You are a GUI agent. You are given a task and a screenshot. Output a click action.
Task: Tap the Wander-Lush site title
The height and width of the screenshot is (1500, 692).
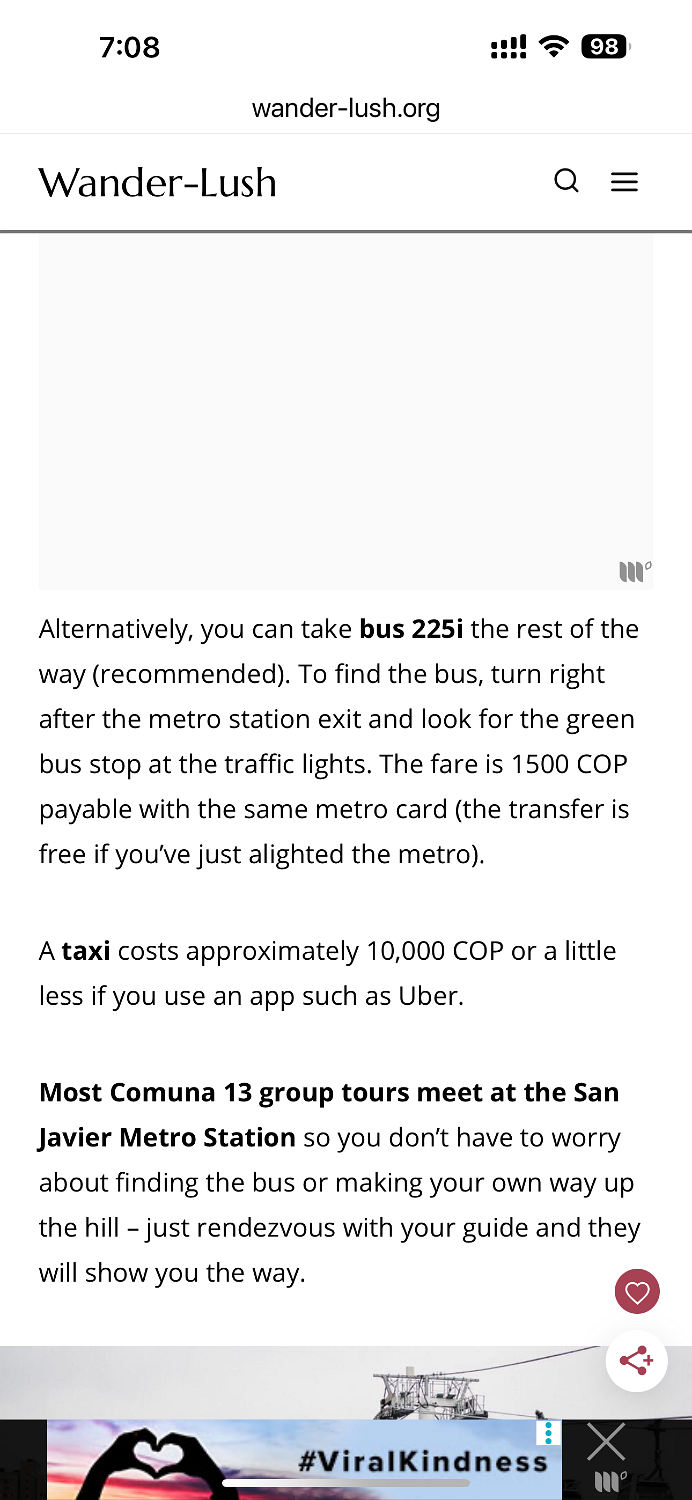[158, 182]
